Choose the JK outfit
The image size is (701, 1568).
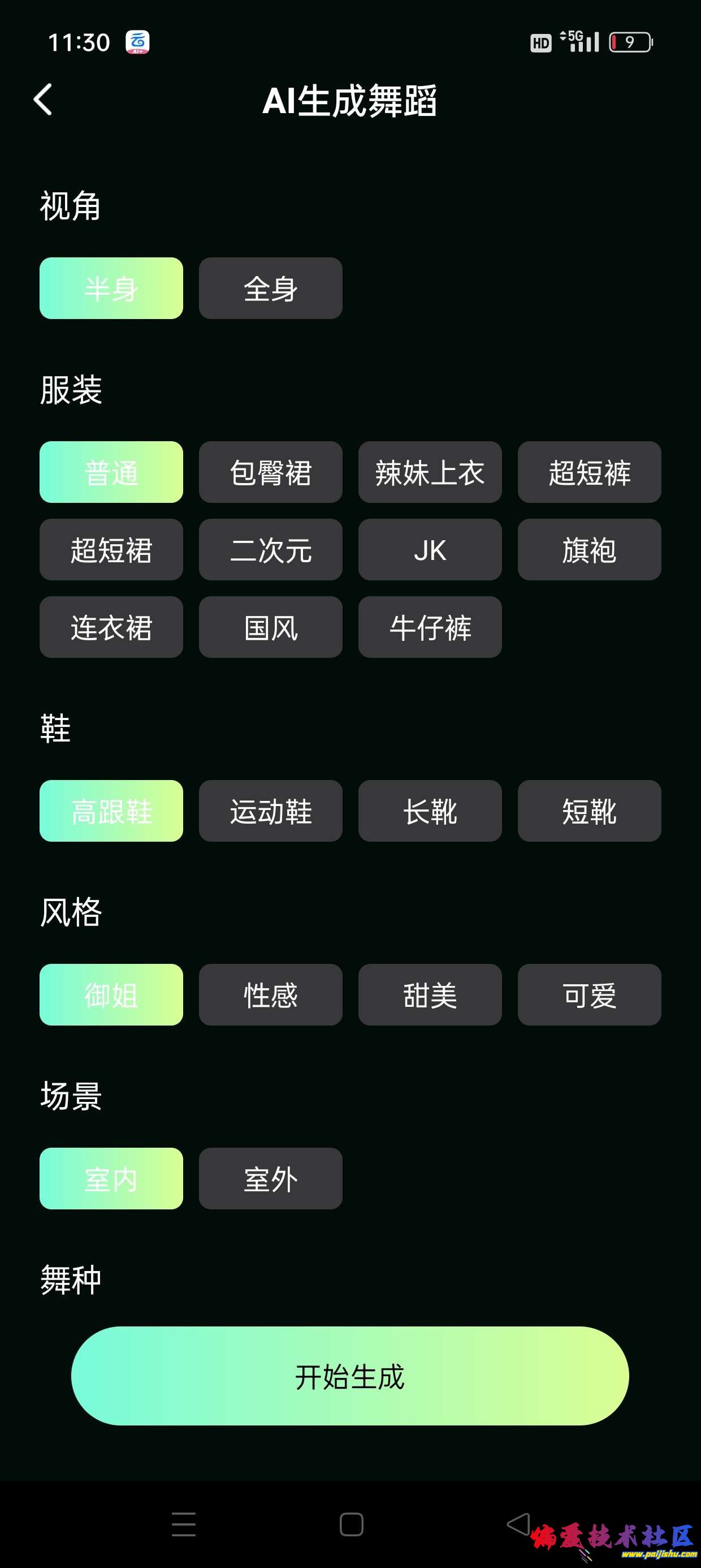pos(430,550)
